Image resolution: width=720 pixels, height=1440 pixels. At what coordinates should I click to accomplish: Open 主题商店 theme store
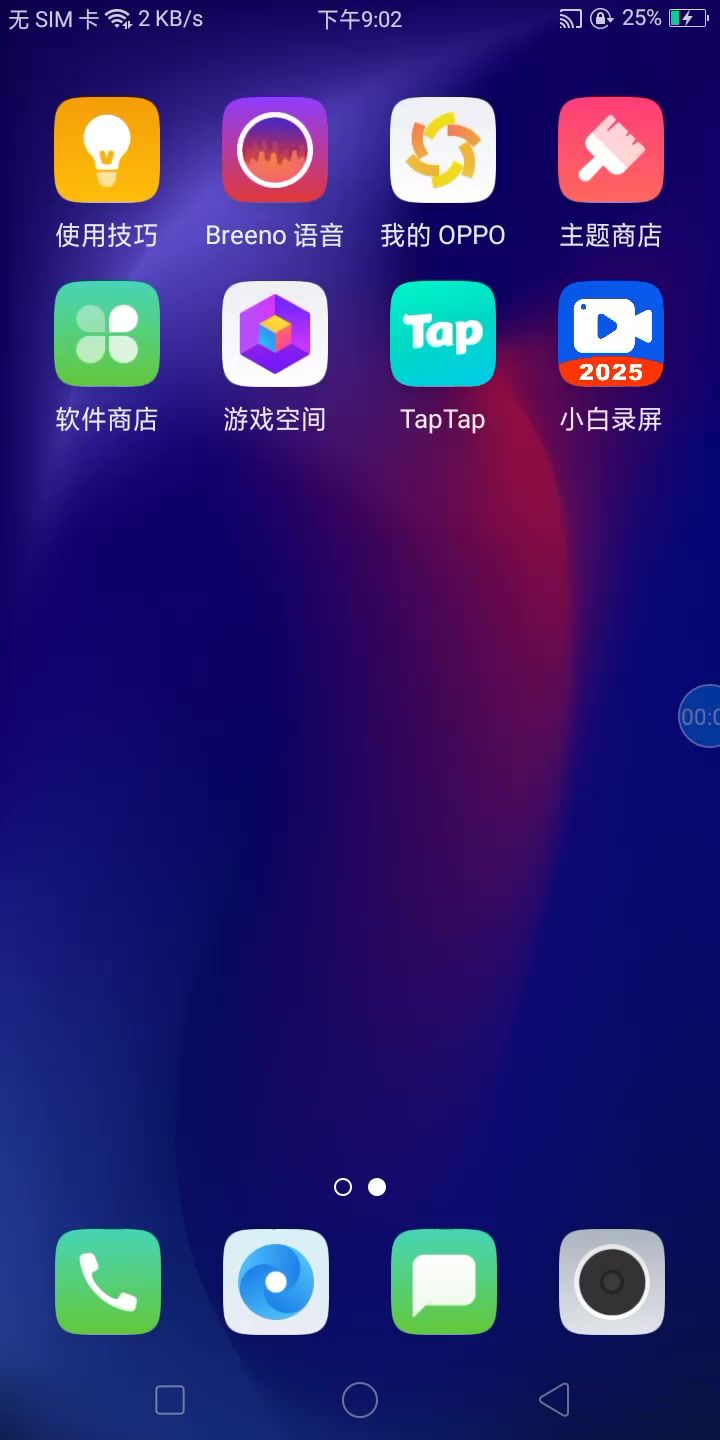point(611,150)
